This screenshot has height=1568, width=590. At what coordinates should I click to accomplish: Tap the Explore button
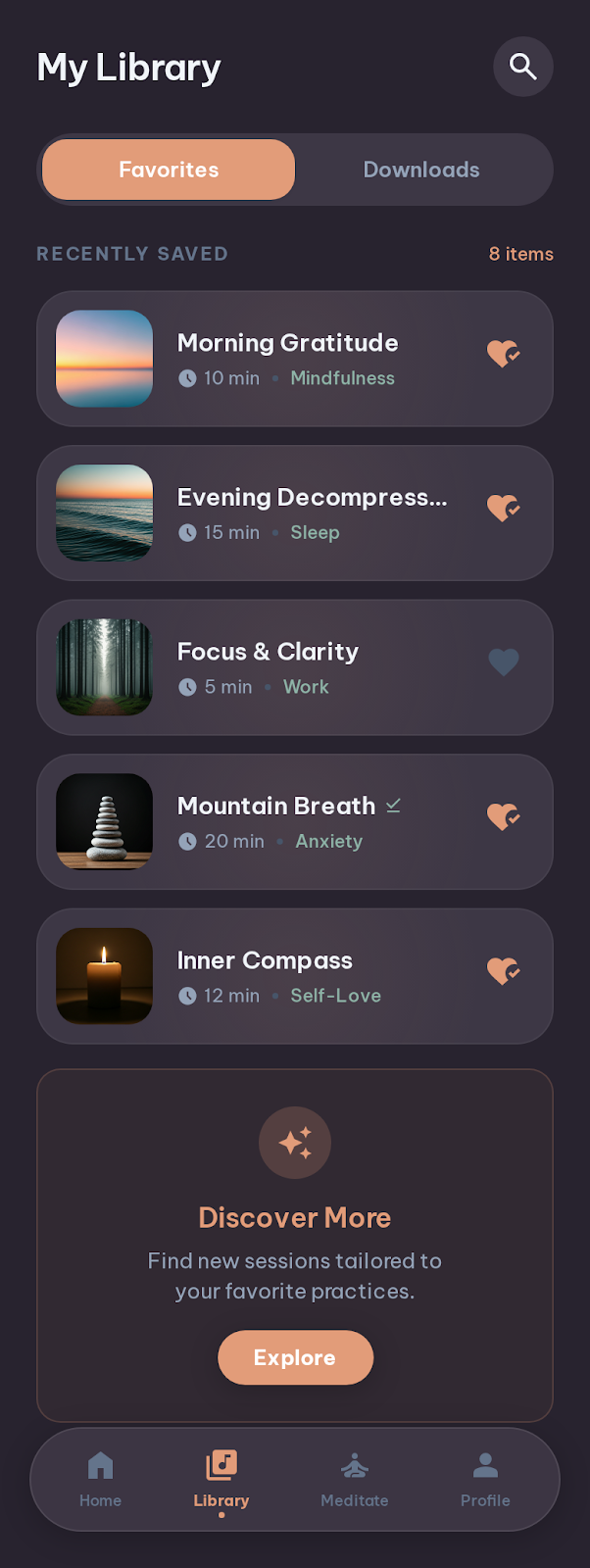coord(295,1357)
